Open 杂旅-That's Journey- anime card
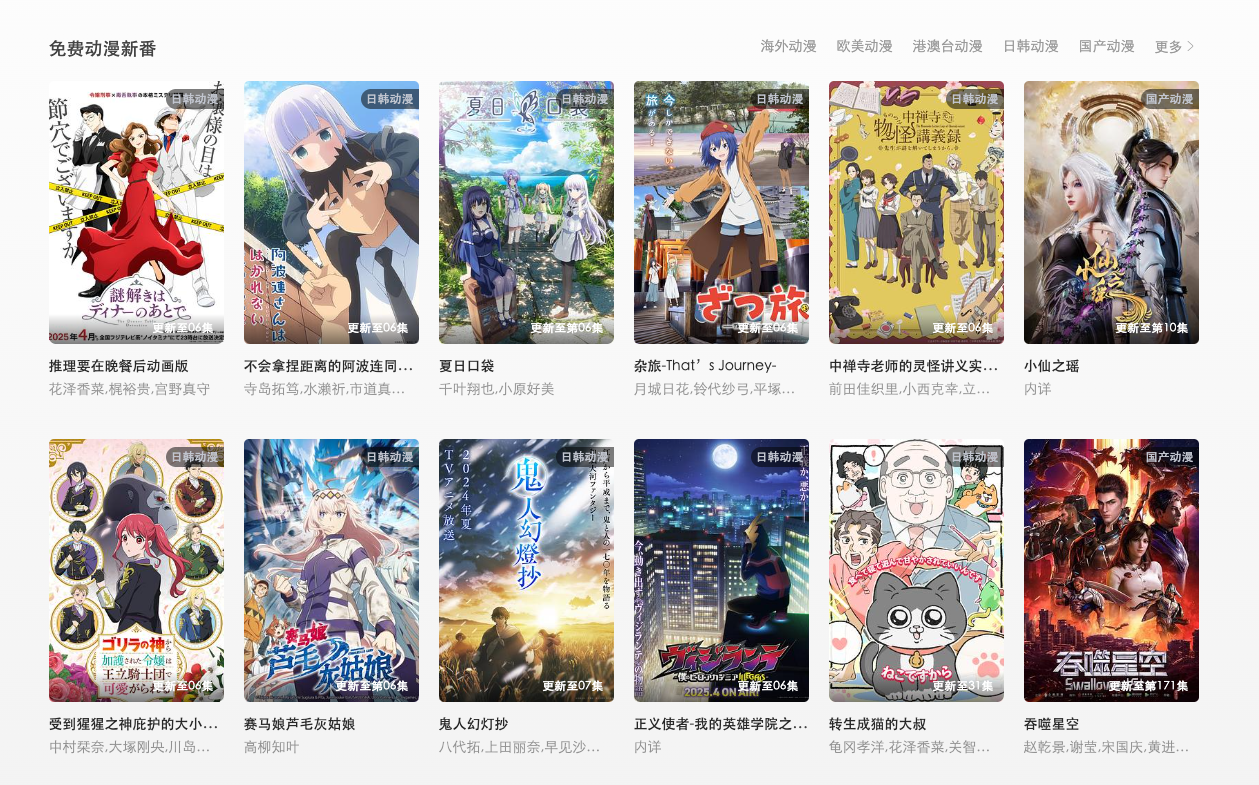Viewport: 1259px width, 785px height. 721,212
